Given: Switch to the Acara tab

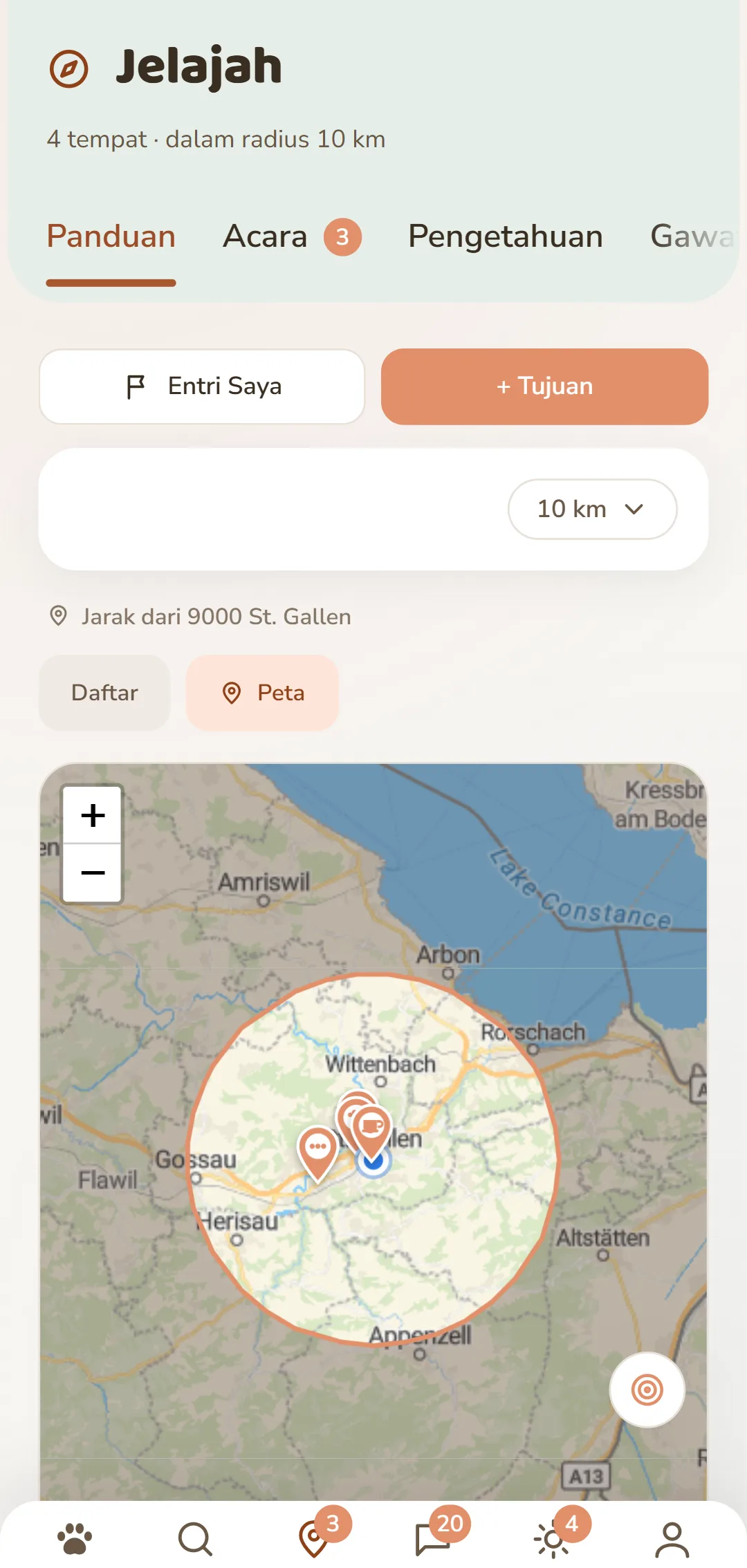Looking at the screenshot, I should pyautogui.click(x=292, y=237).
